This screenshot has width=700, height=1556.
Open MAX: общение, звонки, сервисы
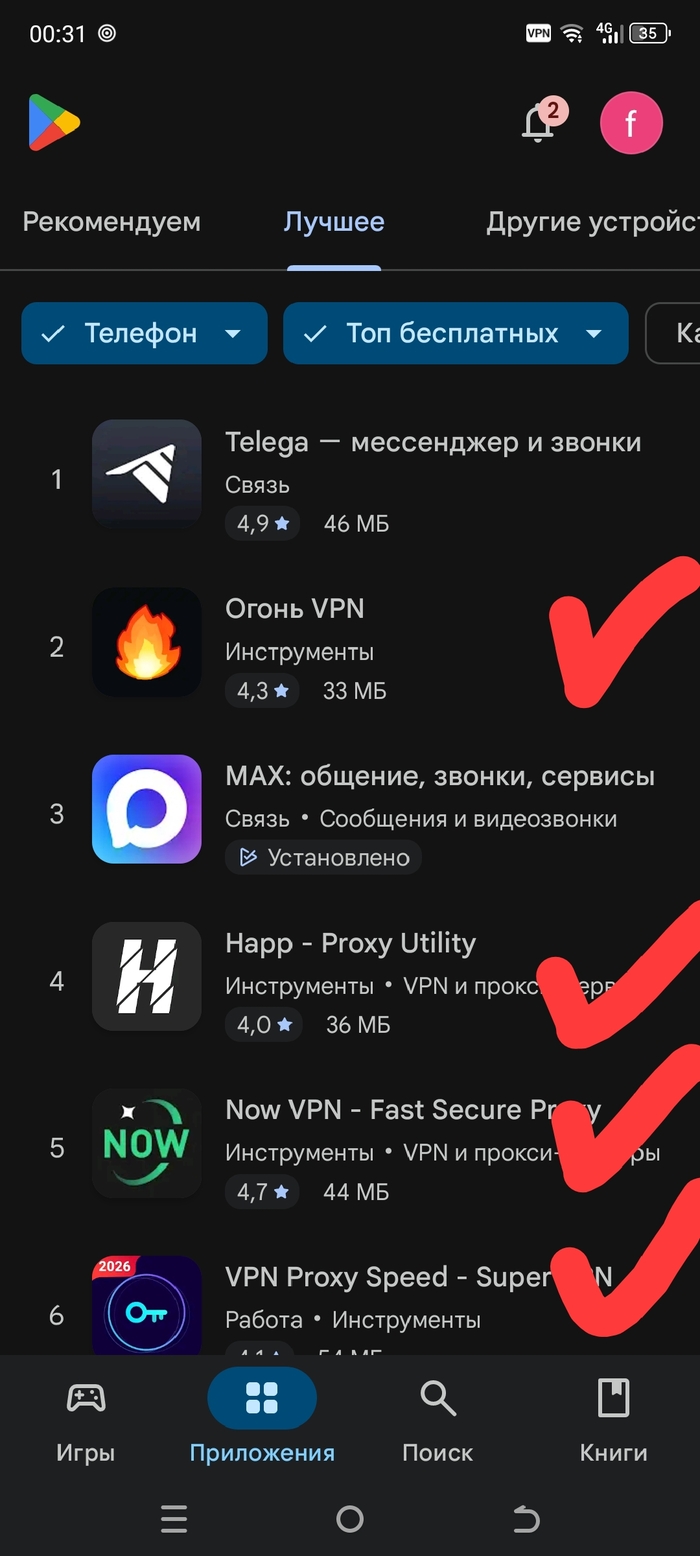click(439, 777)
